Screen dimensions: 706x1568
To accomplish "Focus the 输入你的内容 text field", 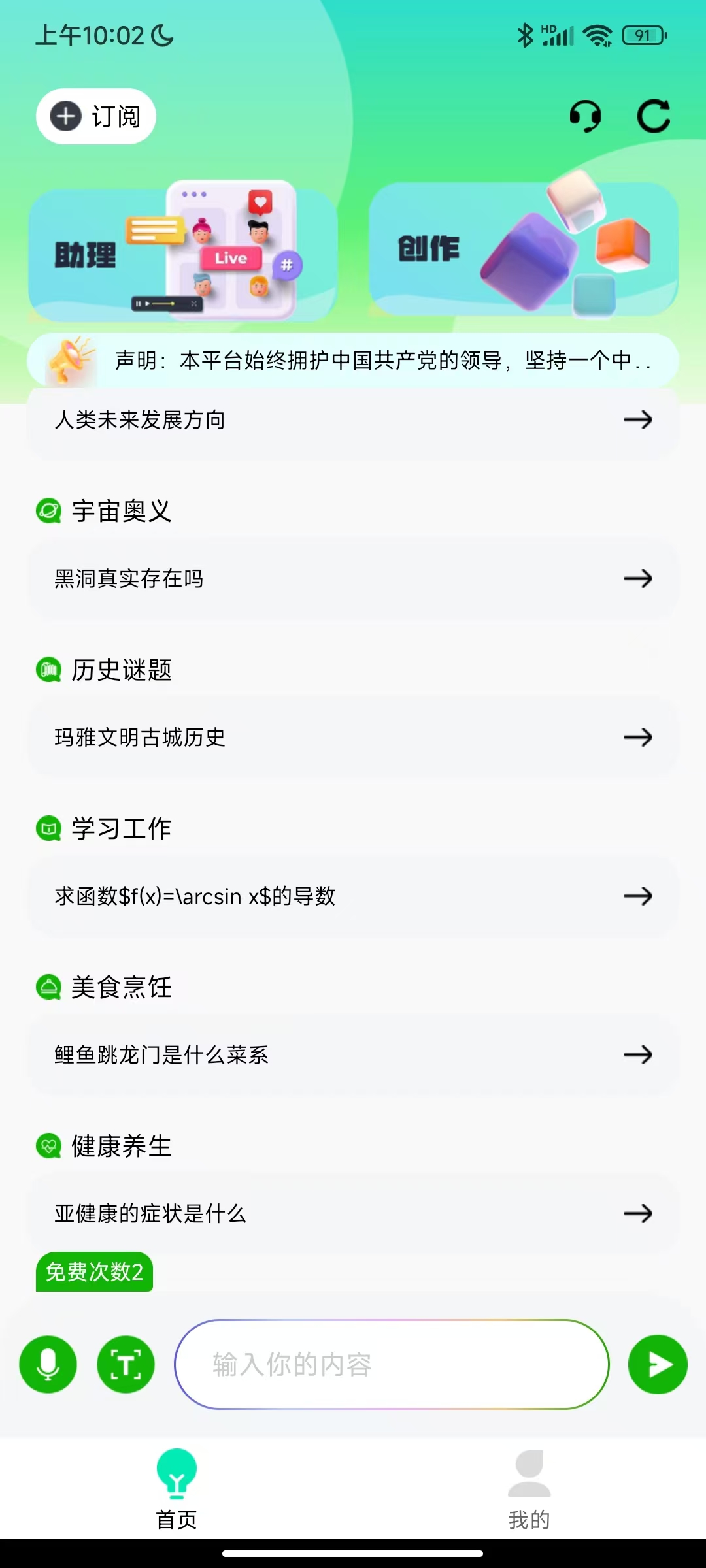I will pyautogui.click(x=391, y=1364).
